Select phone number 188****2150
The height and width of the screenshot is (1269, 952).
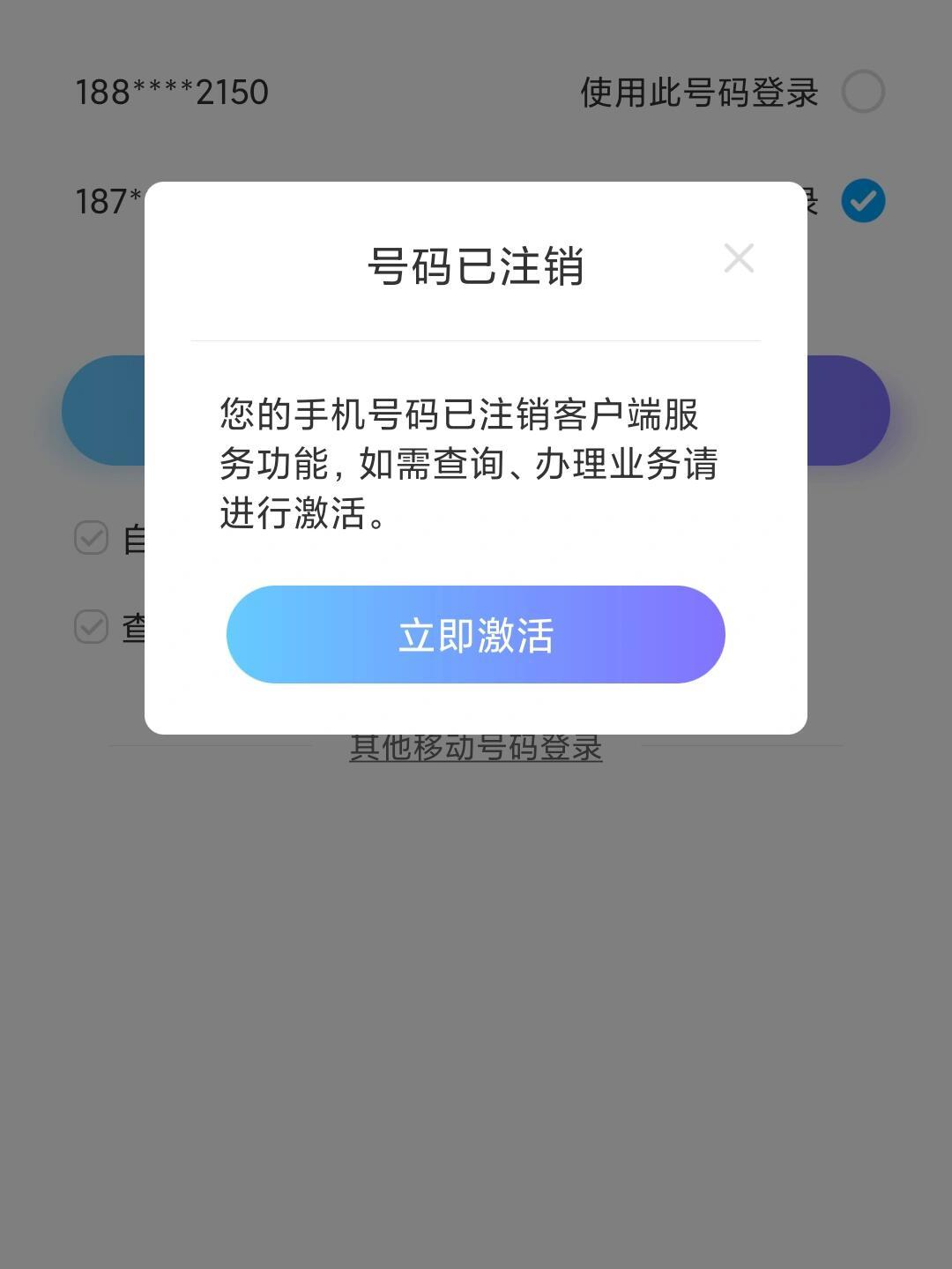[170, 91]
